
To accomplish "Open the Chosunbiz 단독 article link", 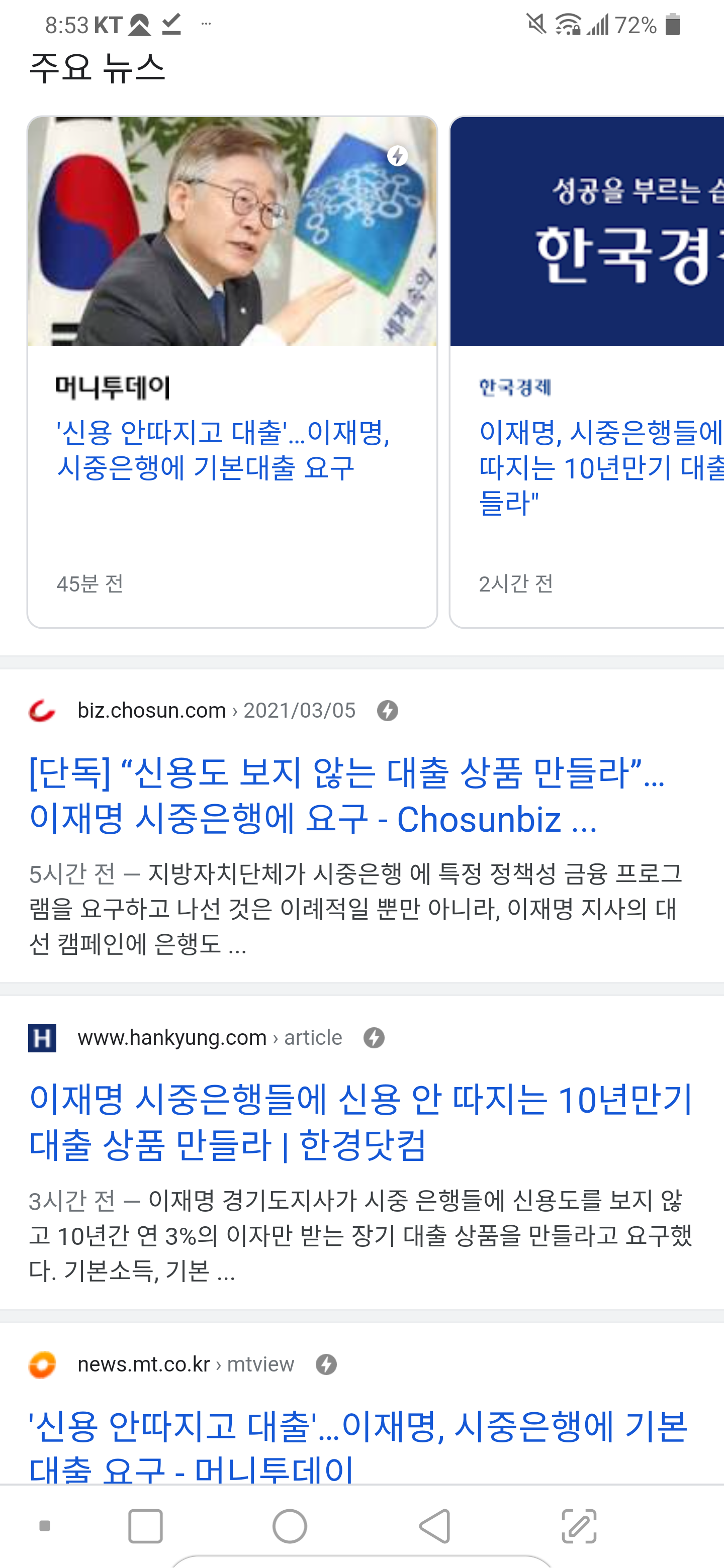I will pyautogui.click(x=346, y=795).
